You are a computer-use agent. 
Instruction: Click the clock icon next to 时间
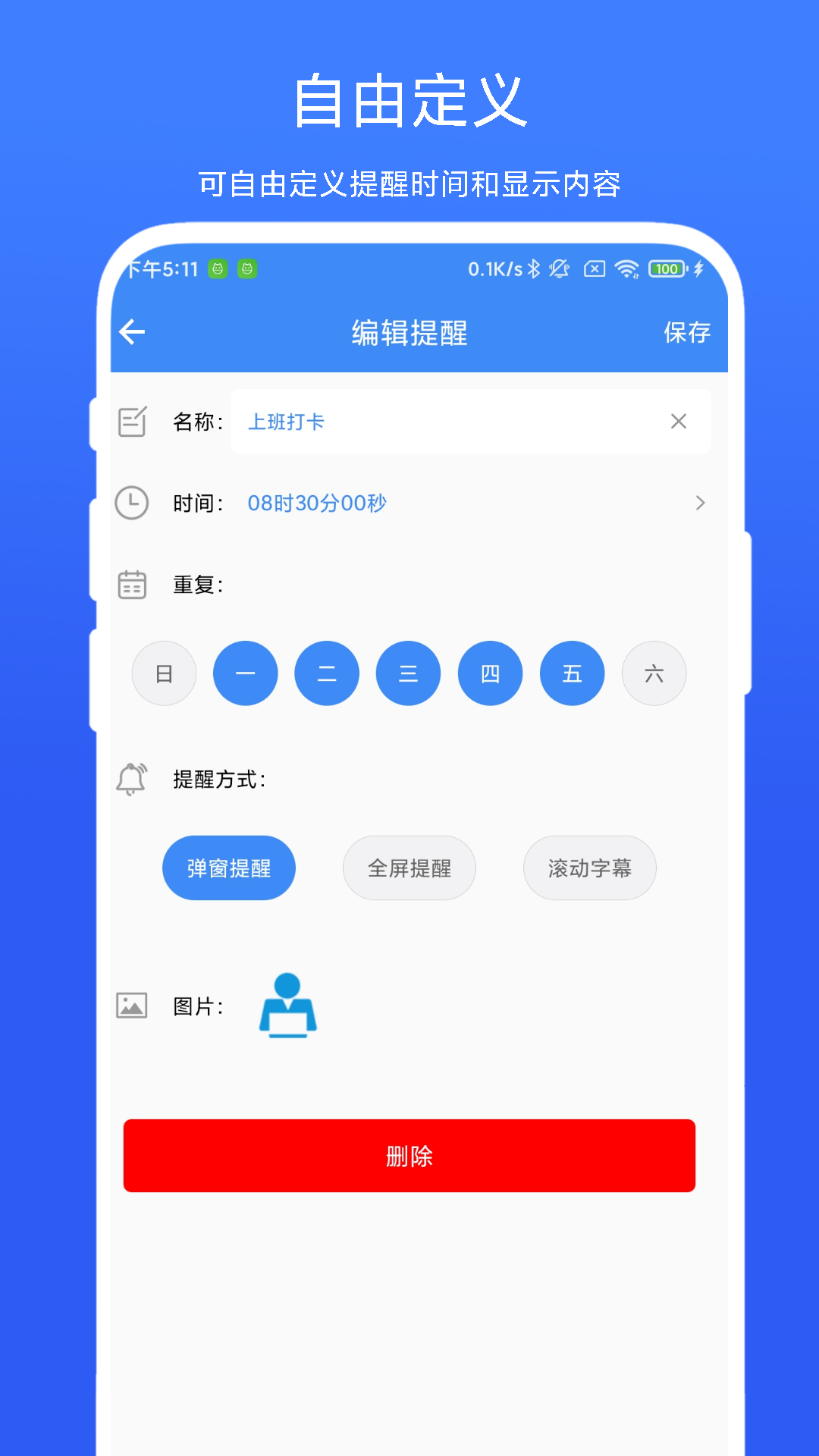pyautogui.click(x=132, y=502)
